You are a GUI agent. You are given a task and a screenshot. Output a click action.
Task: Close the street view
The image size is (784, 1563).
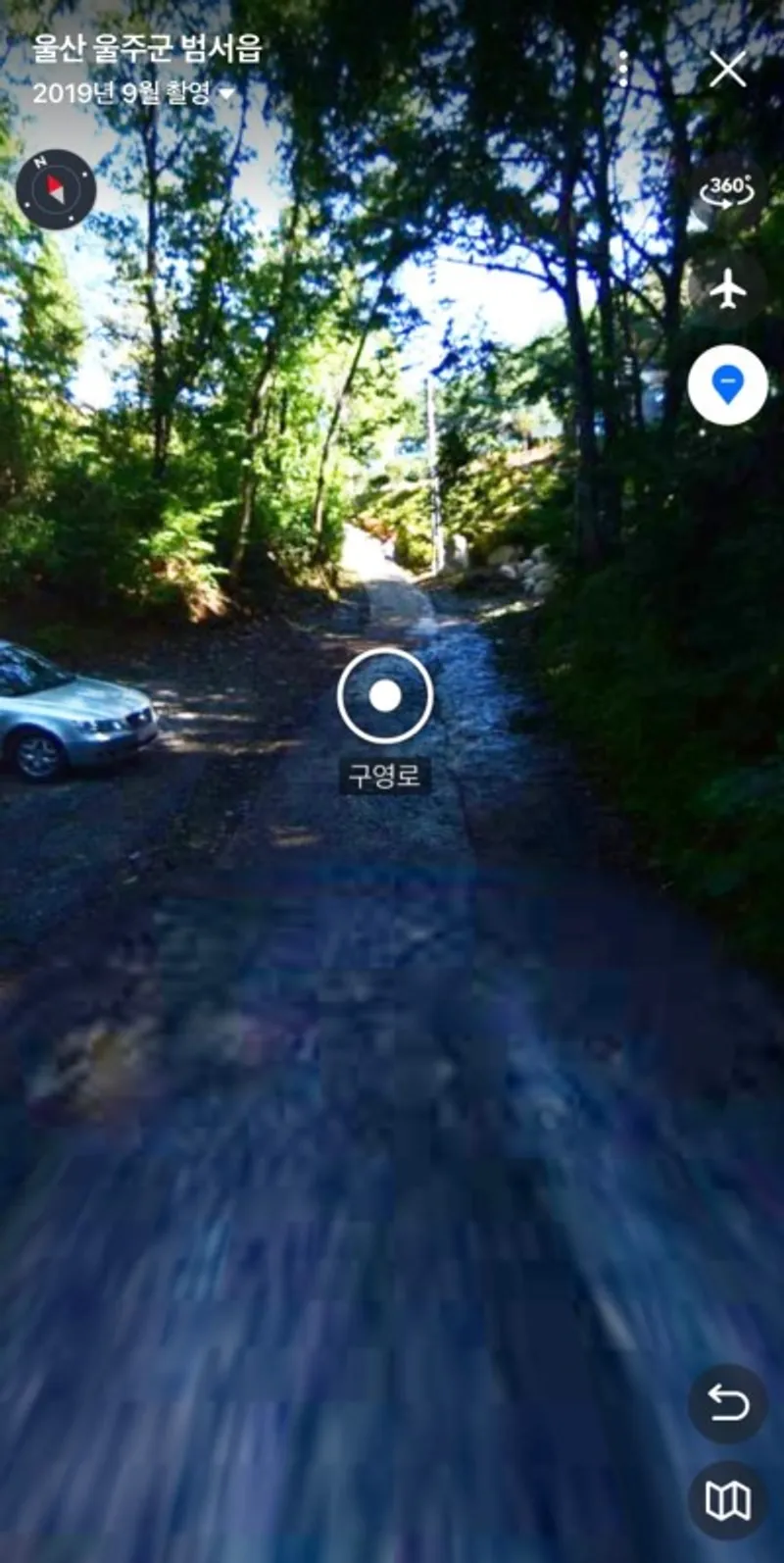pyautogui.click(x=727, y=70)
